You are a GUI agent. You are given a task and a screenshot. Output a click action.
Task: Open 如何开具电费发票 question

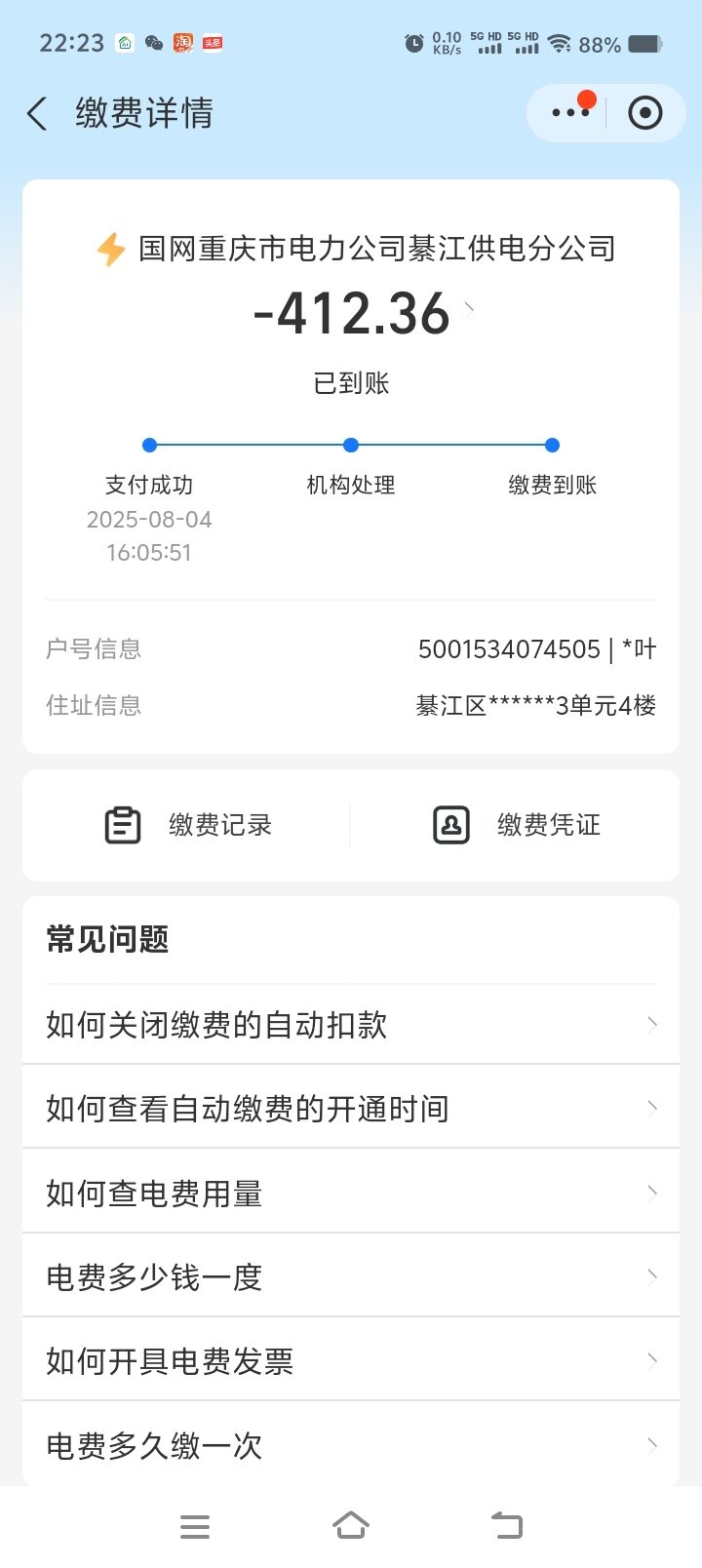tap(351, 1360)
